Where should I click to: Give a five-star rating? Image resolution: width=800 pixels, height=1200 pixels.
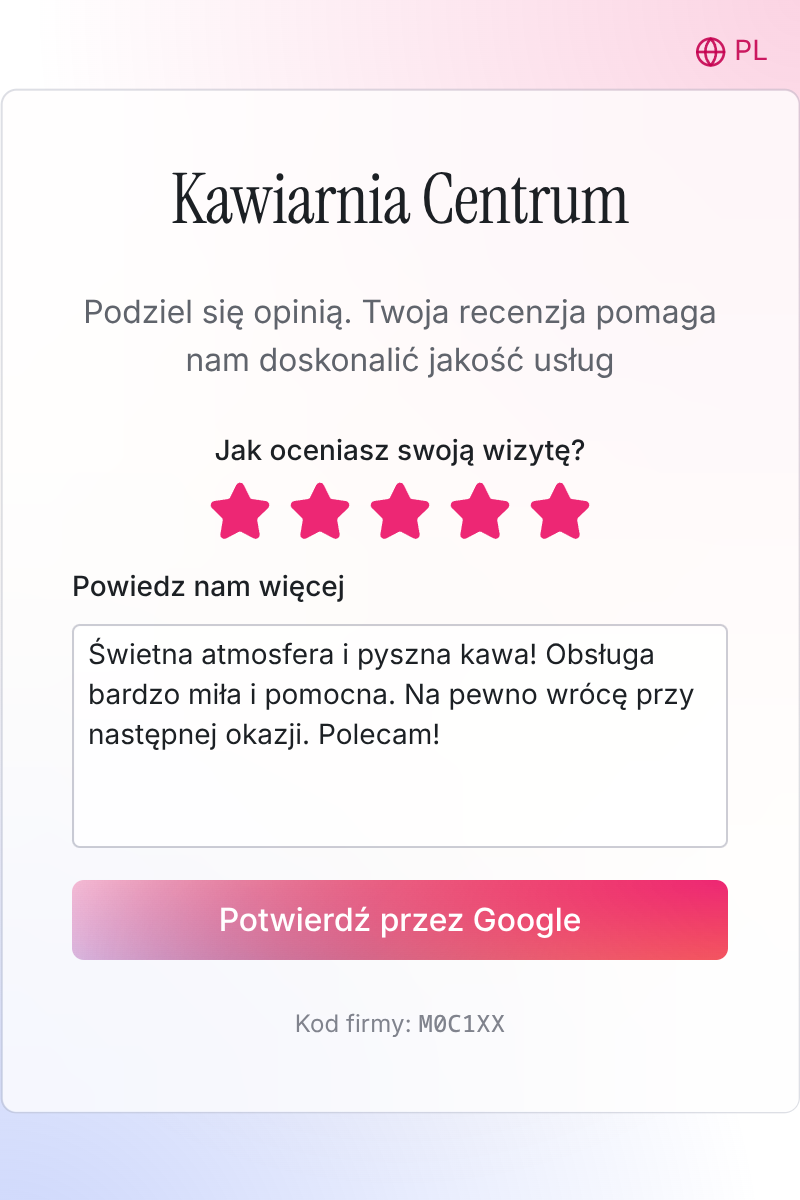[x=560, y=512]
